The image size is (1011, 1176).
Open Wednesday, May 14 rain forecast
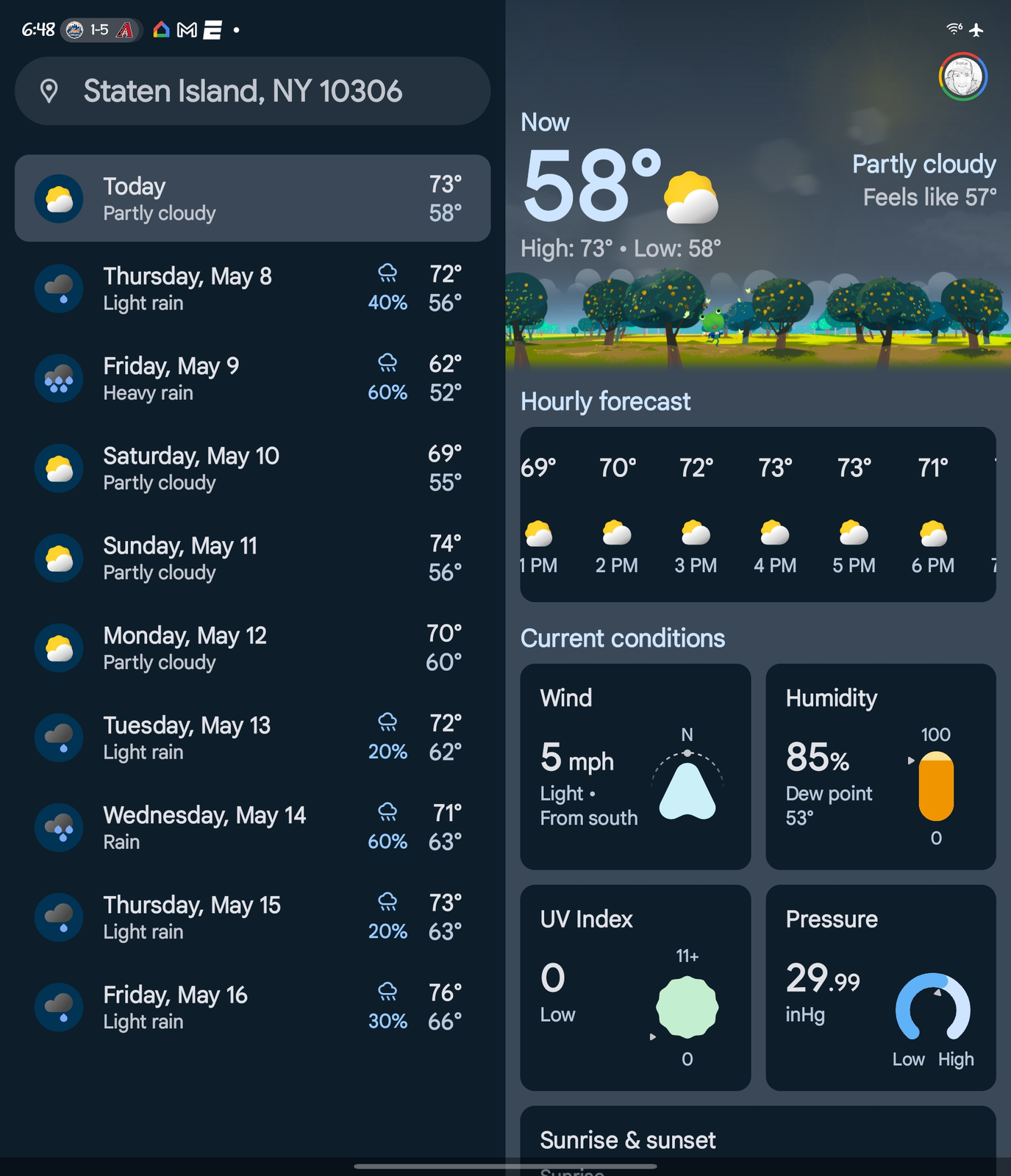point(252,828)
